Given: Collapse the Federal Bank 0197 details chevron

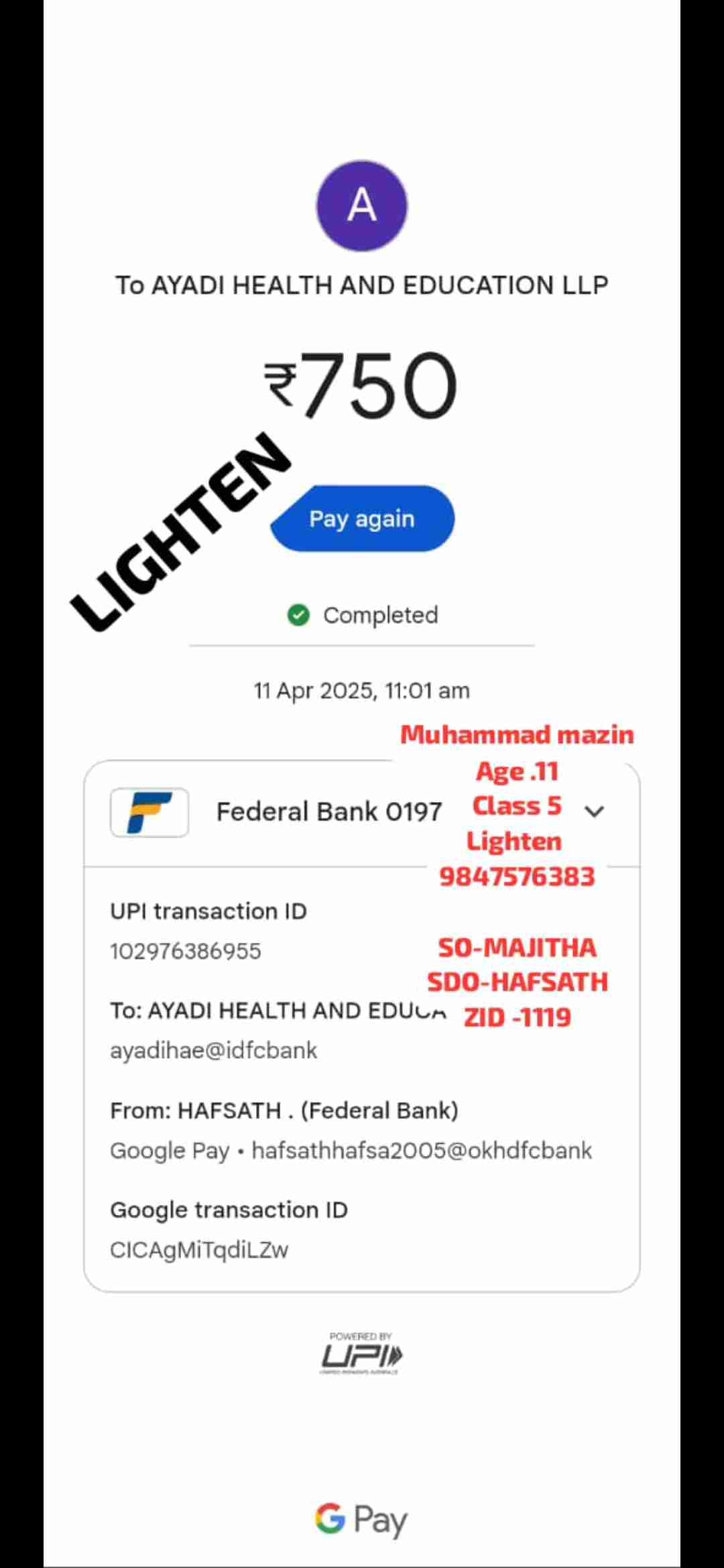Looking at the screenshot, I should click(594, 811).
